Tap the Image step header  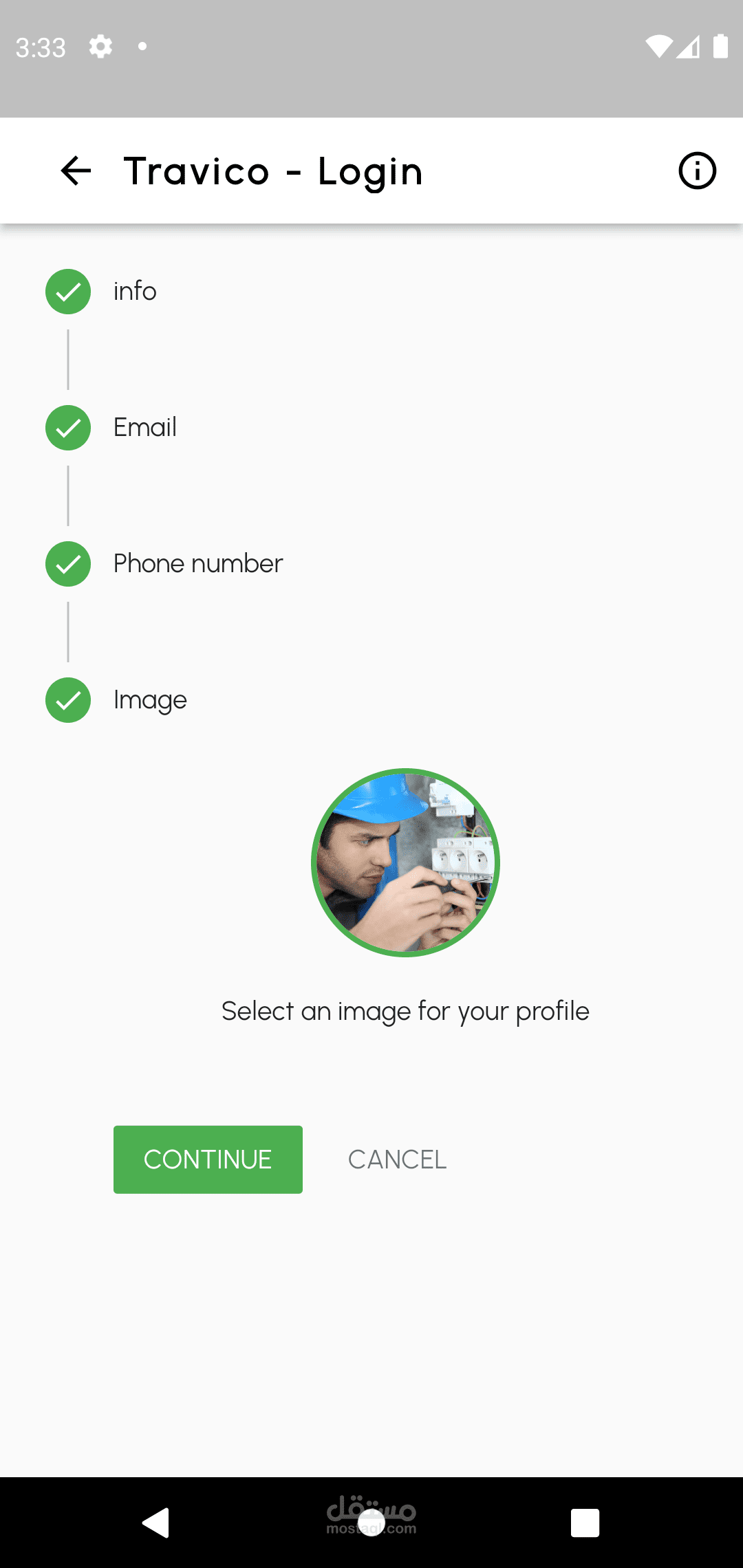coord(371,700)
